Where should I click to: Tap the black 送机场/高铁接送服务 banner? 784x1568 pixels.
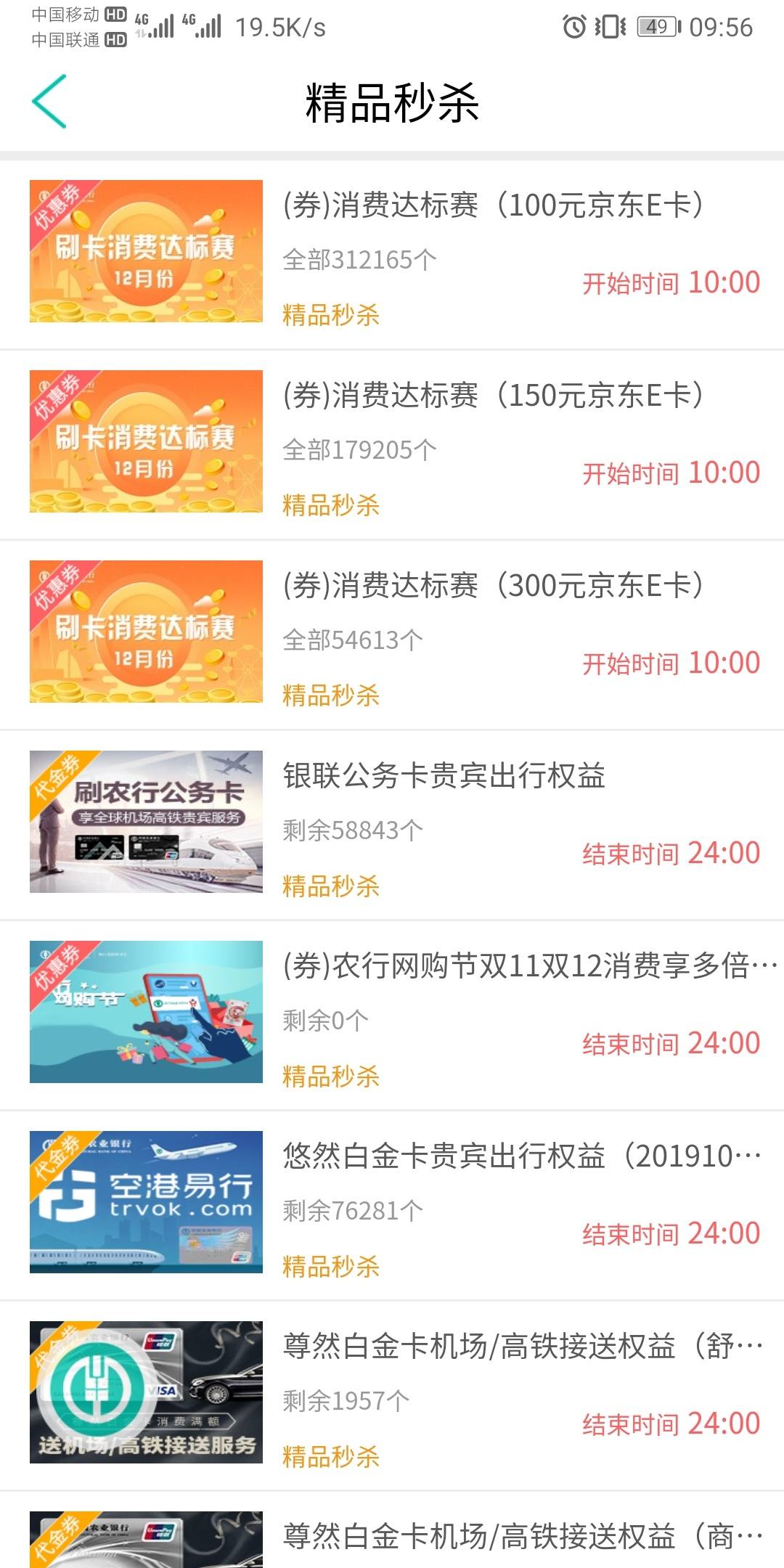coord(145,1394)
